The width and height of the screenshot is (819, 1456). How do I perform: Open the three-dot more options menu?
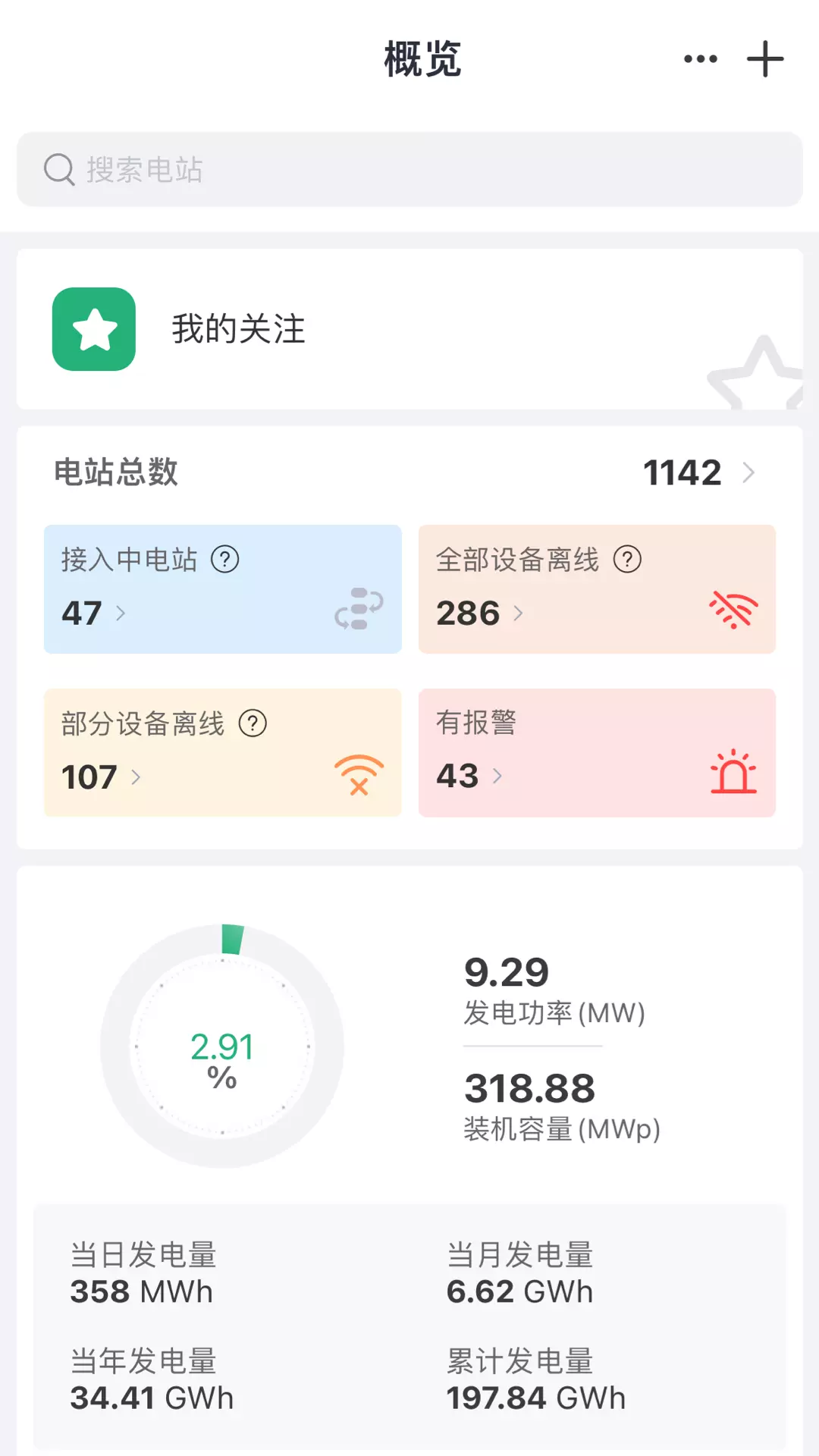(x=700, y=58)
